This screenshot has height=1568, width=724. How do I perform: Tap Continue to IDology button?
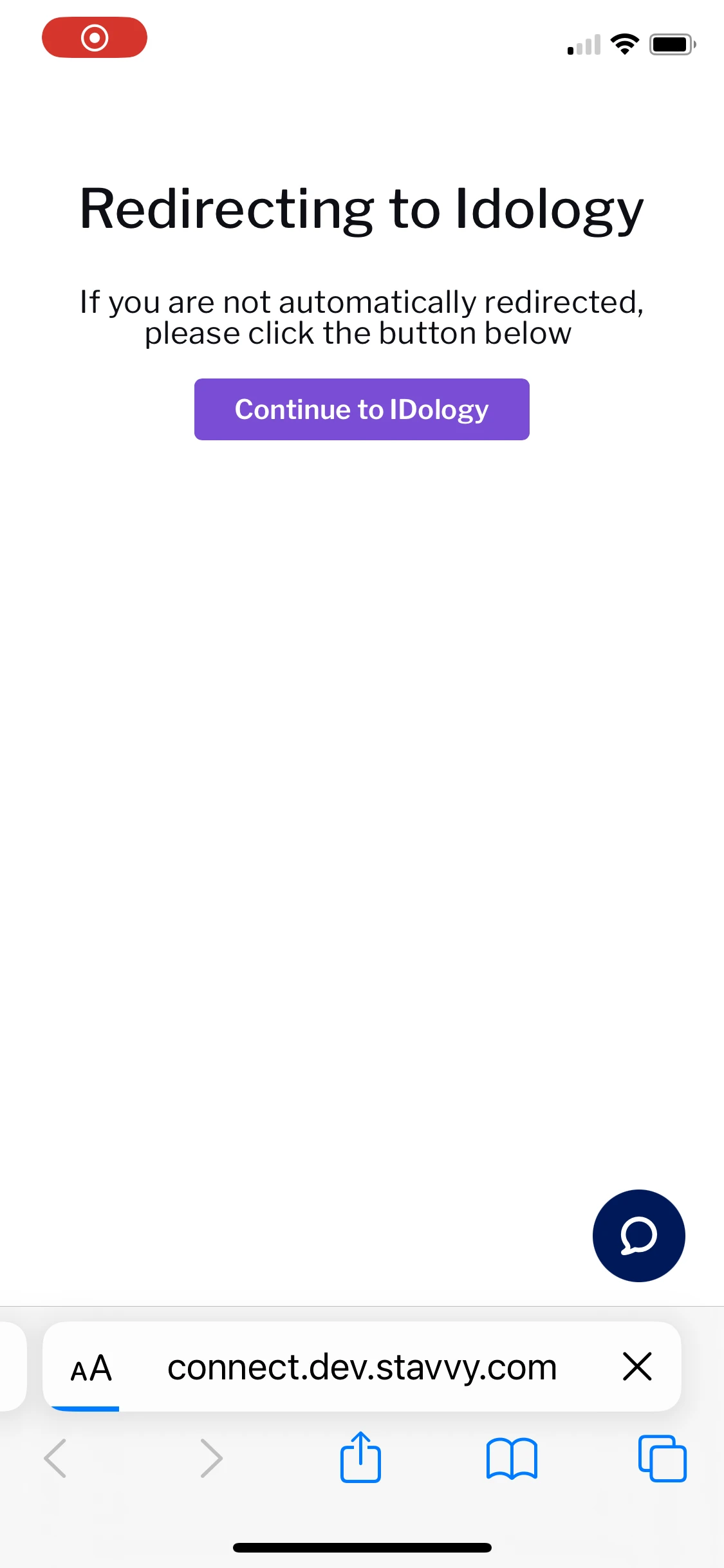(x=362, y=409)
